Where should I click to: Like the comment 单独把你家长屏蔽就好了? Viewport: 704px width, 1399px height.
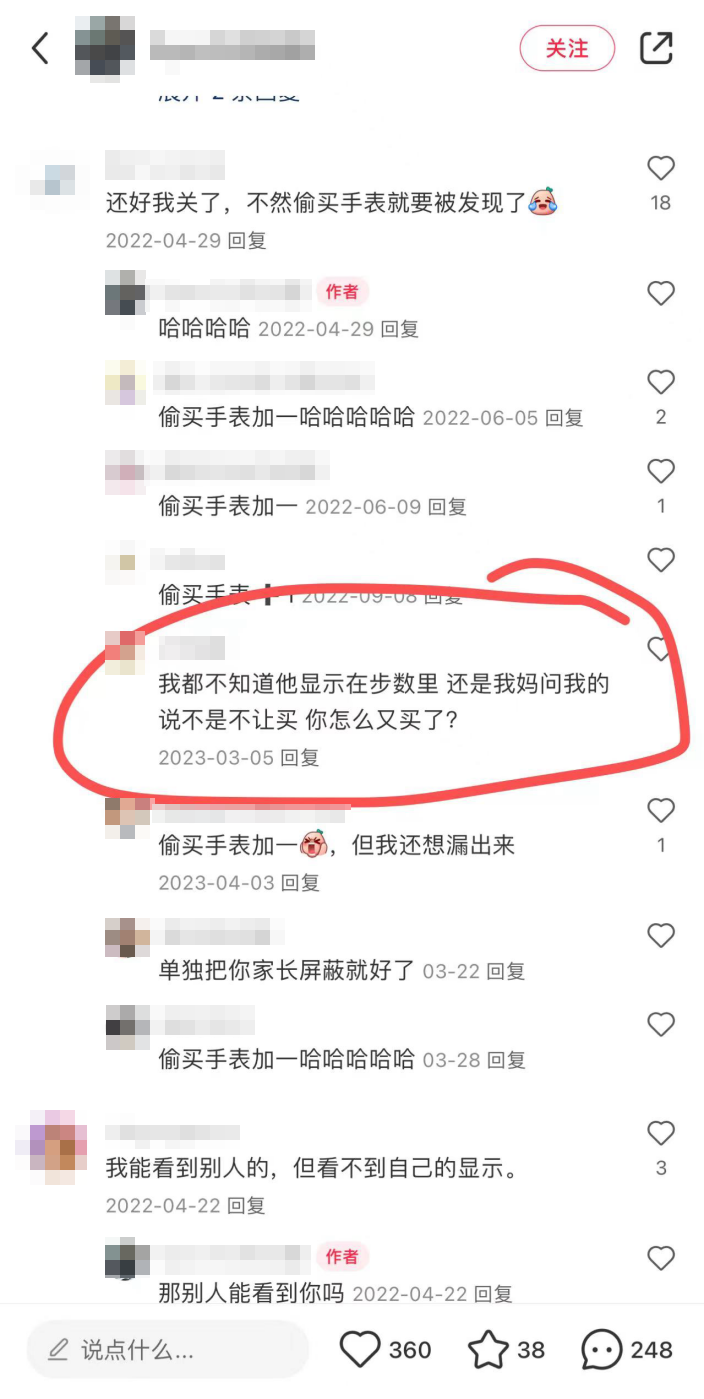tap(661, 936)
